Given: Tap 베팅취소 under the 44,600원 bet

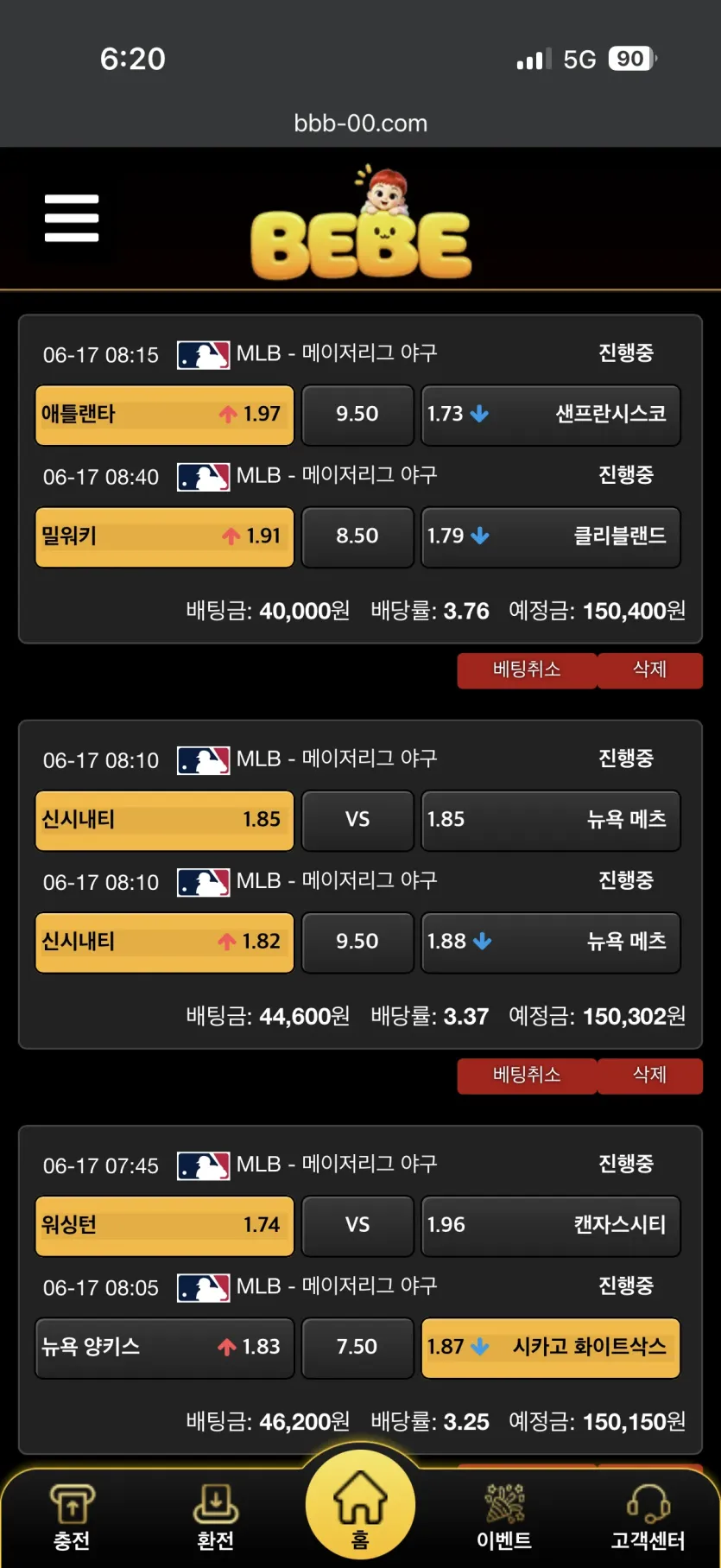Looking at the screenshot, I should coord(527,1076).
